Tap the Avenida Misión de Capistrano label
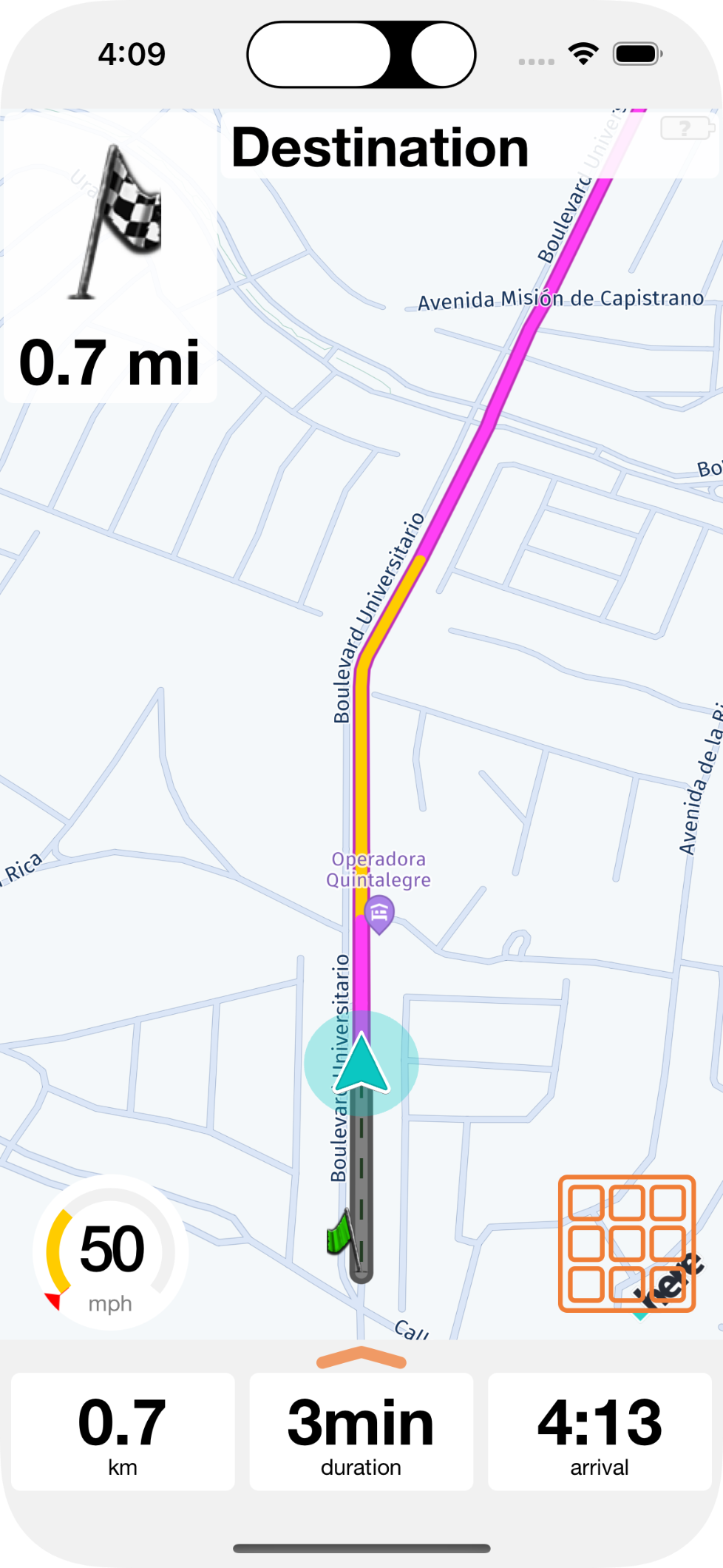Viewport: 723px width, 1568px height. 560,299
